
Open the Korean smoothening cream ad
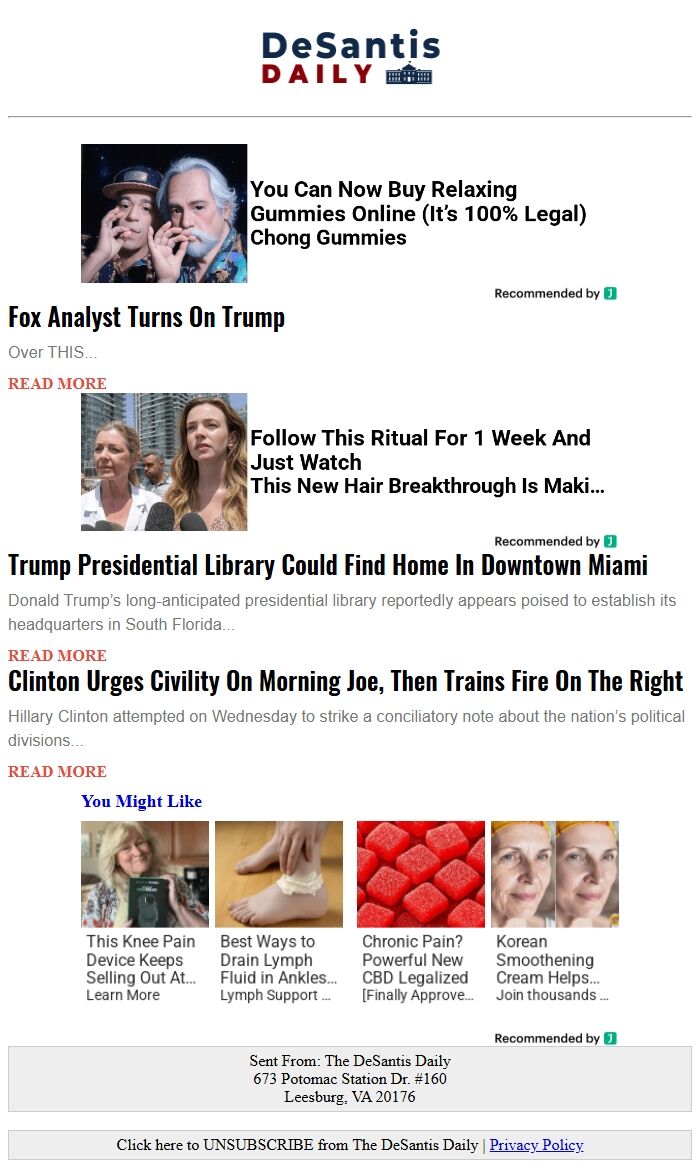coord(555,912)
